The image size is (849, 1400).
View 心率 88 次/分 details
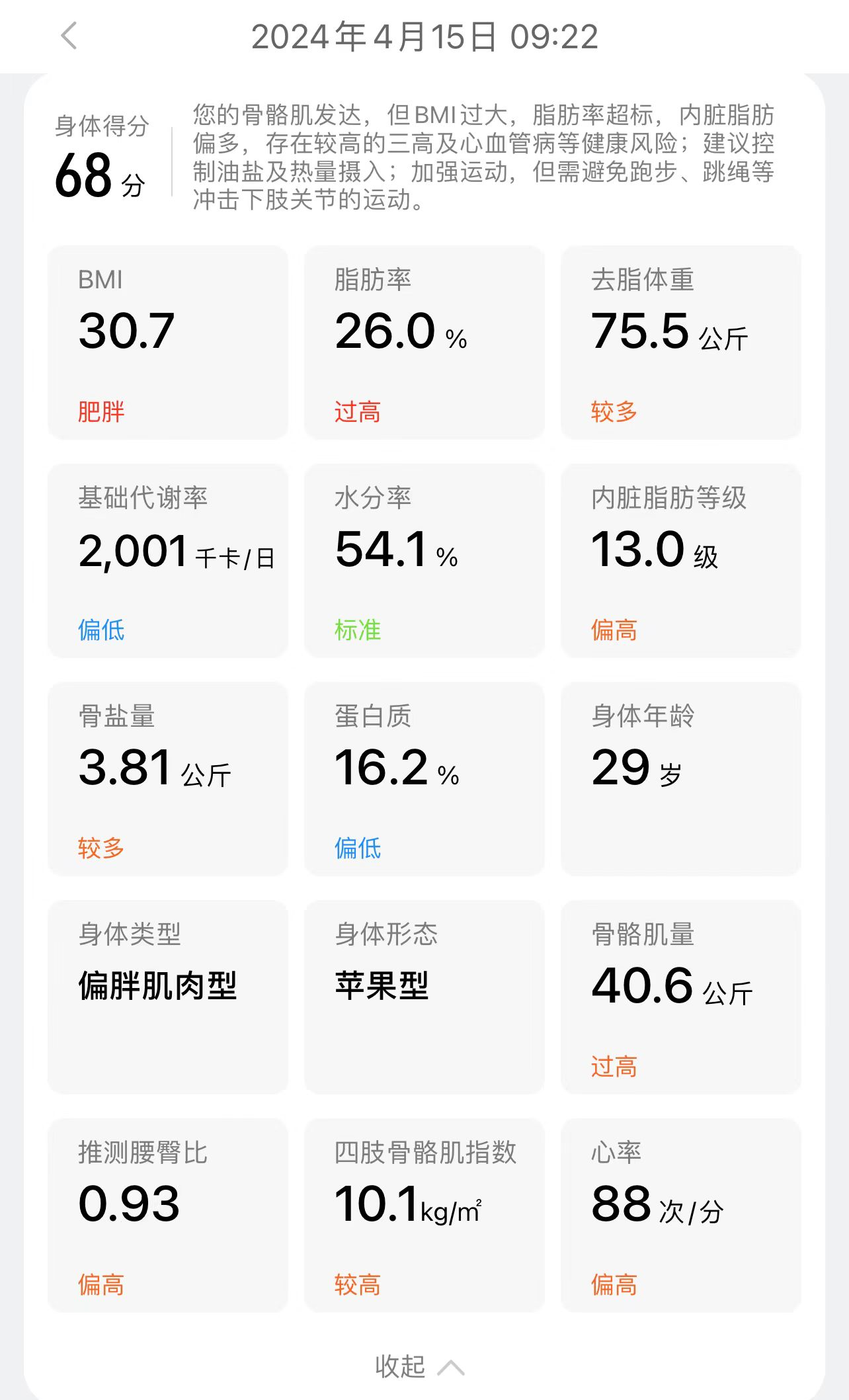click(680, 1215)
